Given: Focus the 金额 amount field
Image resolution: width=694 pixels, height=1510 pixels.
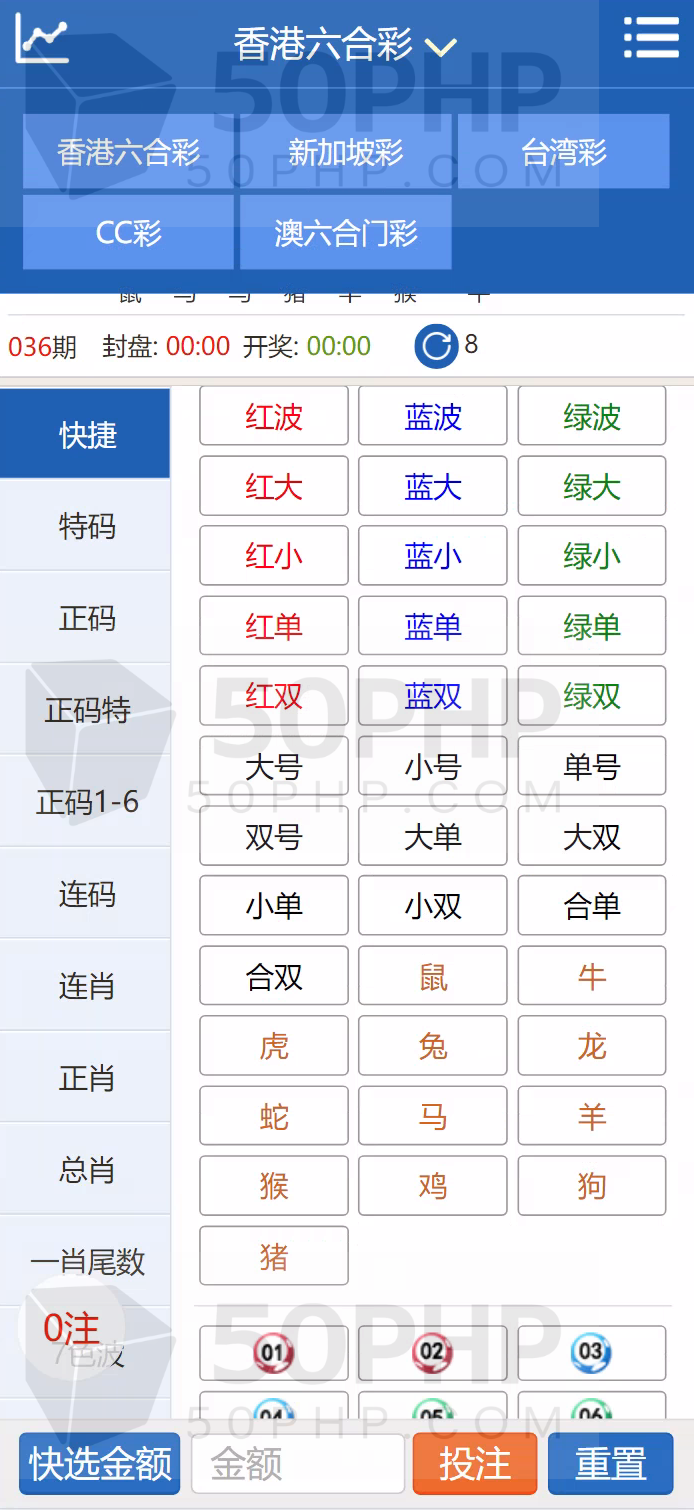Looking at the screenshot, I should point(298,1465).
